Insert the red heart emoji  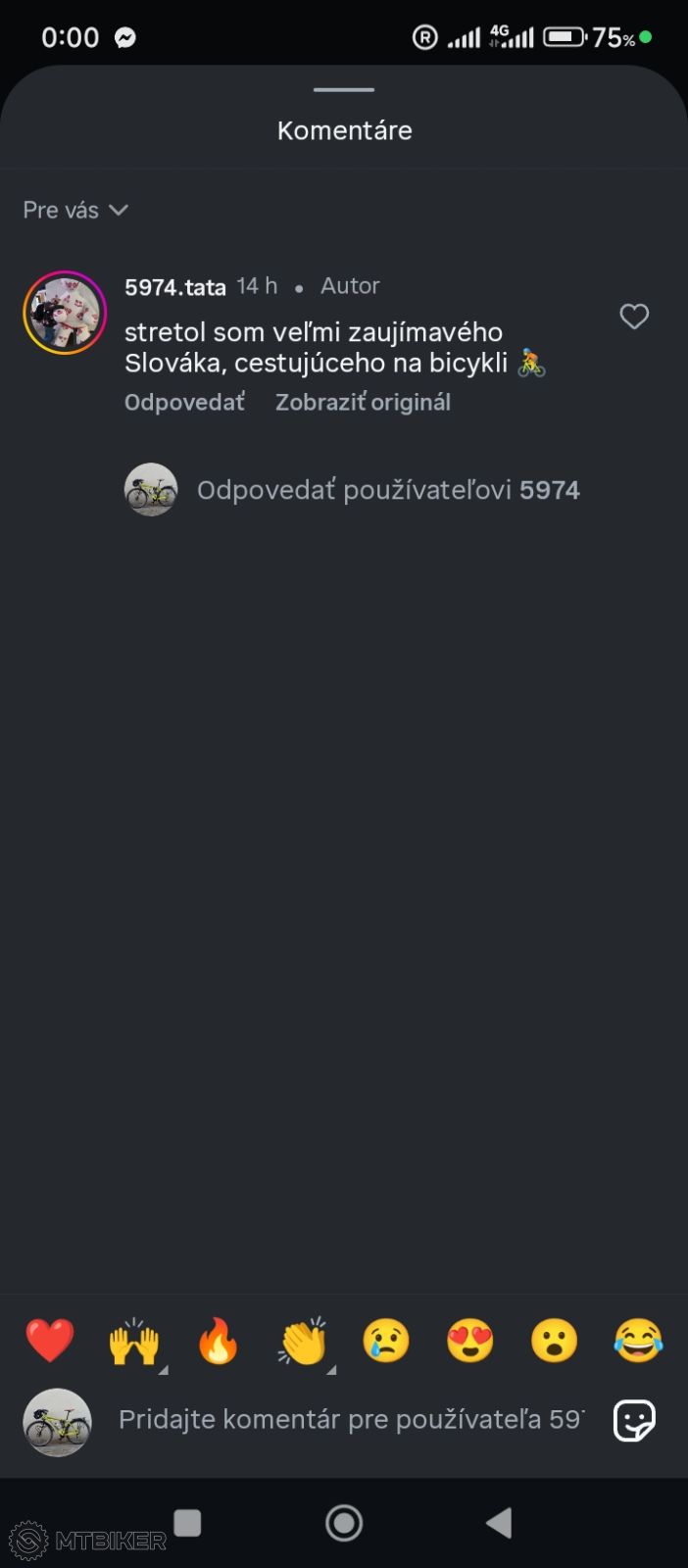click(50, 1341)
